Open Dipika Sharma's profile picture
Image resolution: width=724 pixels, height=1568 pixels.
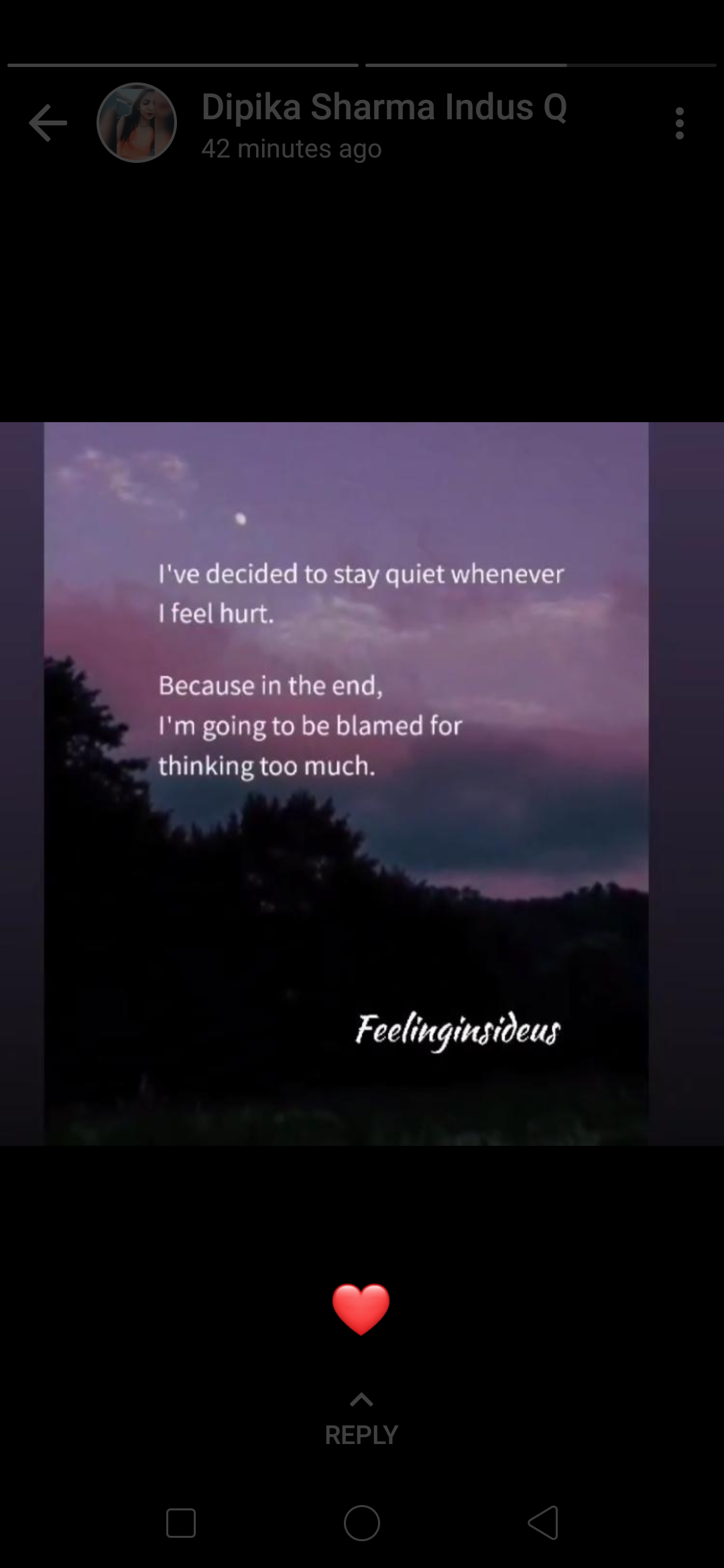[x=137, y=123]
